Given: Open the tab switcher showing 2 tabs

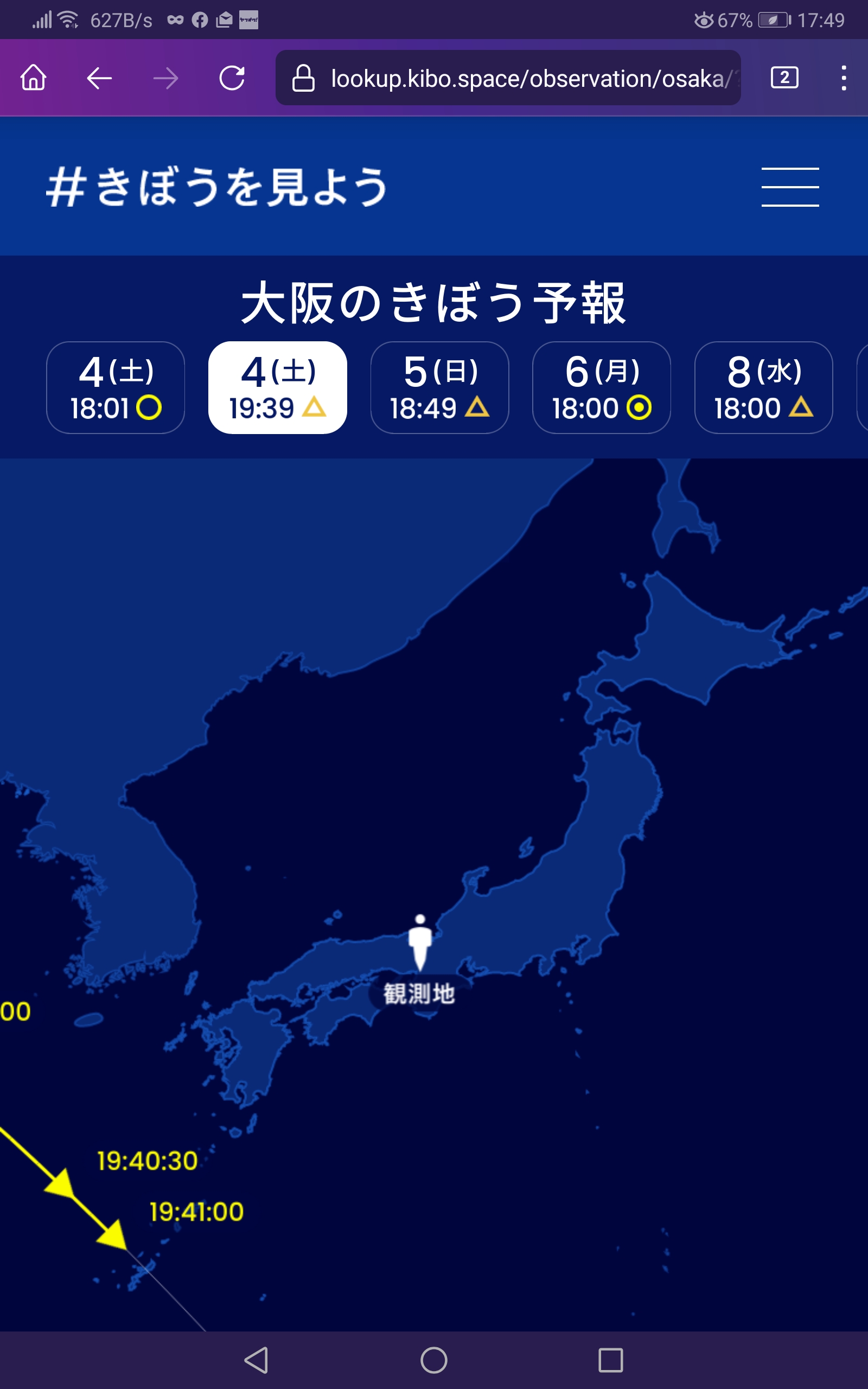Looking at the screenshot, I should pyautogui.click(x=784, y=77).
